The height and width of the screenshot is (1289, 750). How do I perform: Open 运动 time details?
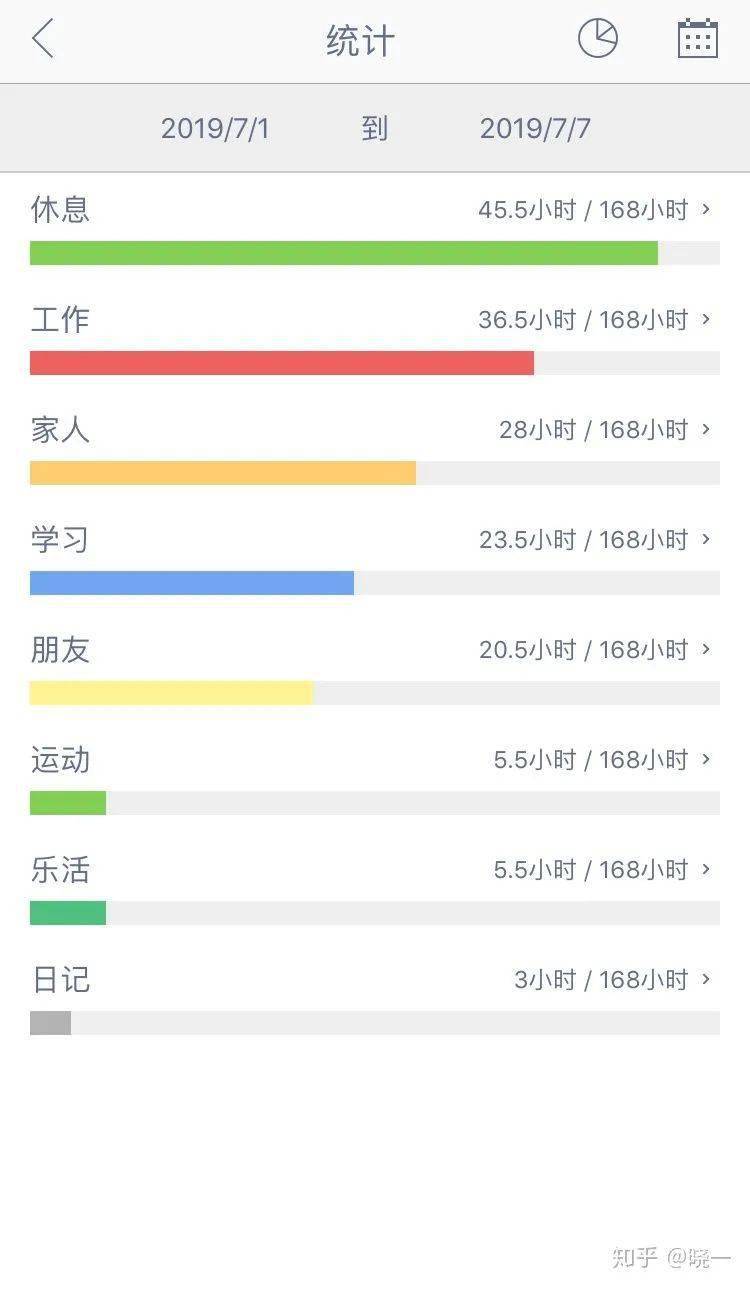pos(375,777)
